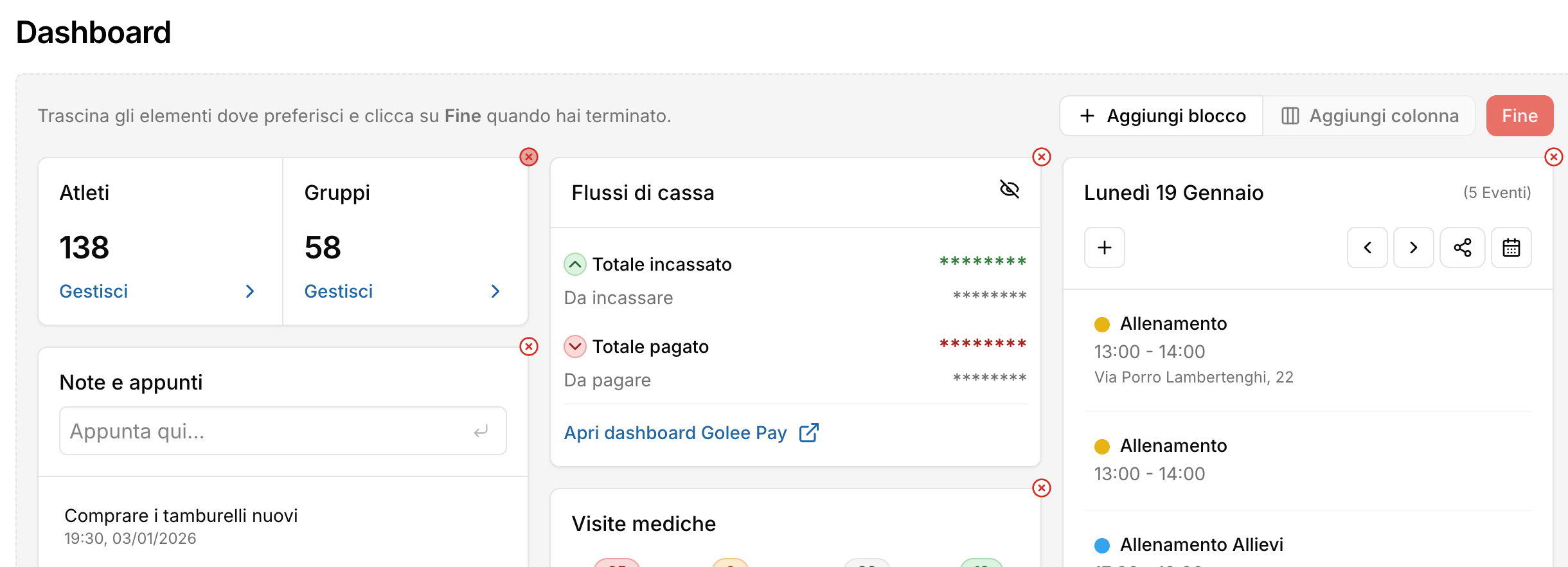
Task: Go to the next day
Action: pyautogui.click(x=1413, y=248)
